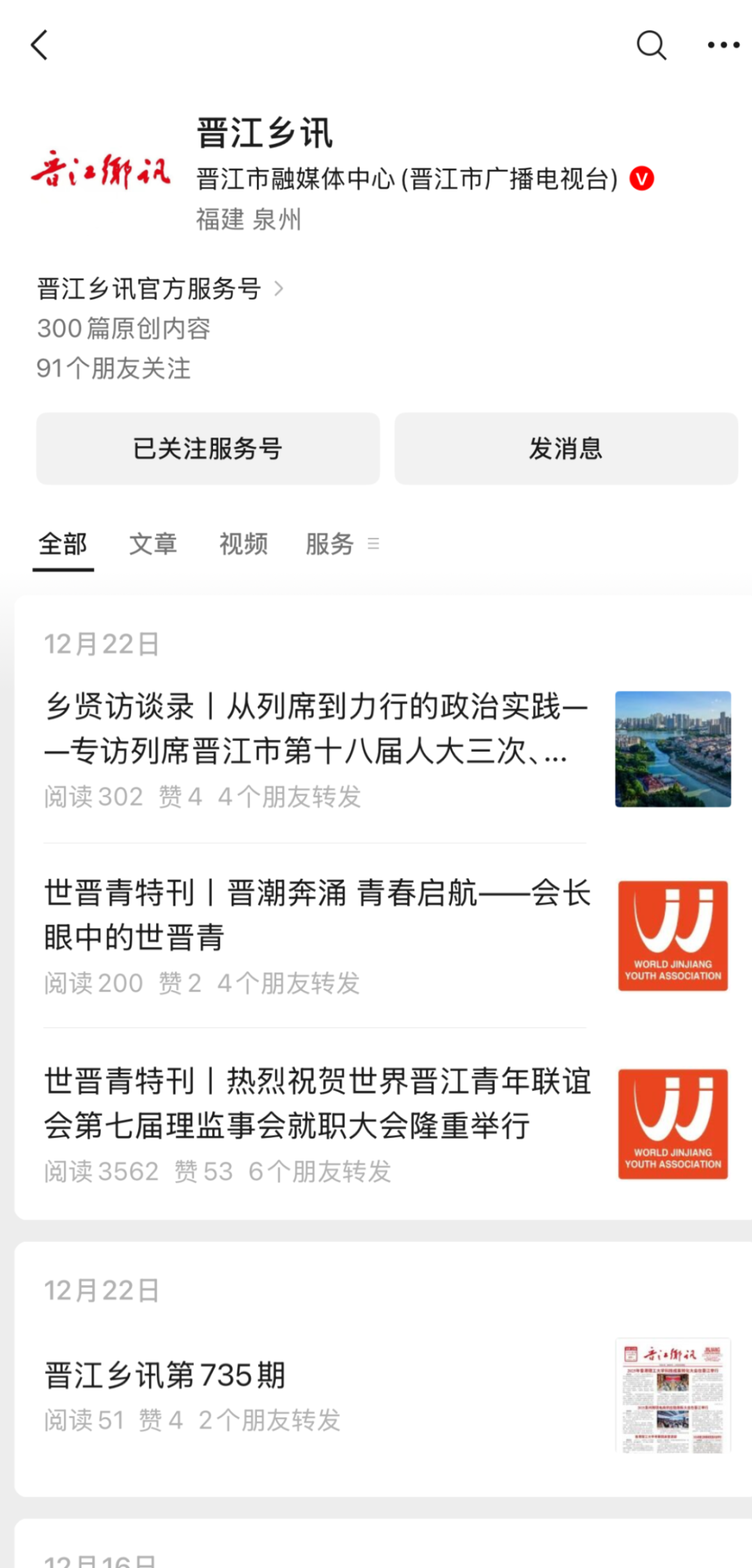Tap 发消息 to send a message
The width and height of the screenshot is (752, 1568).
565,449
